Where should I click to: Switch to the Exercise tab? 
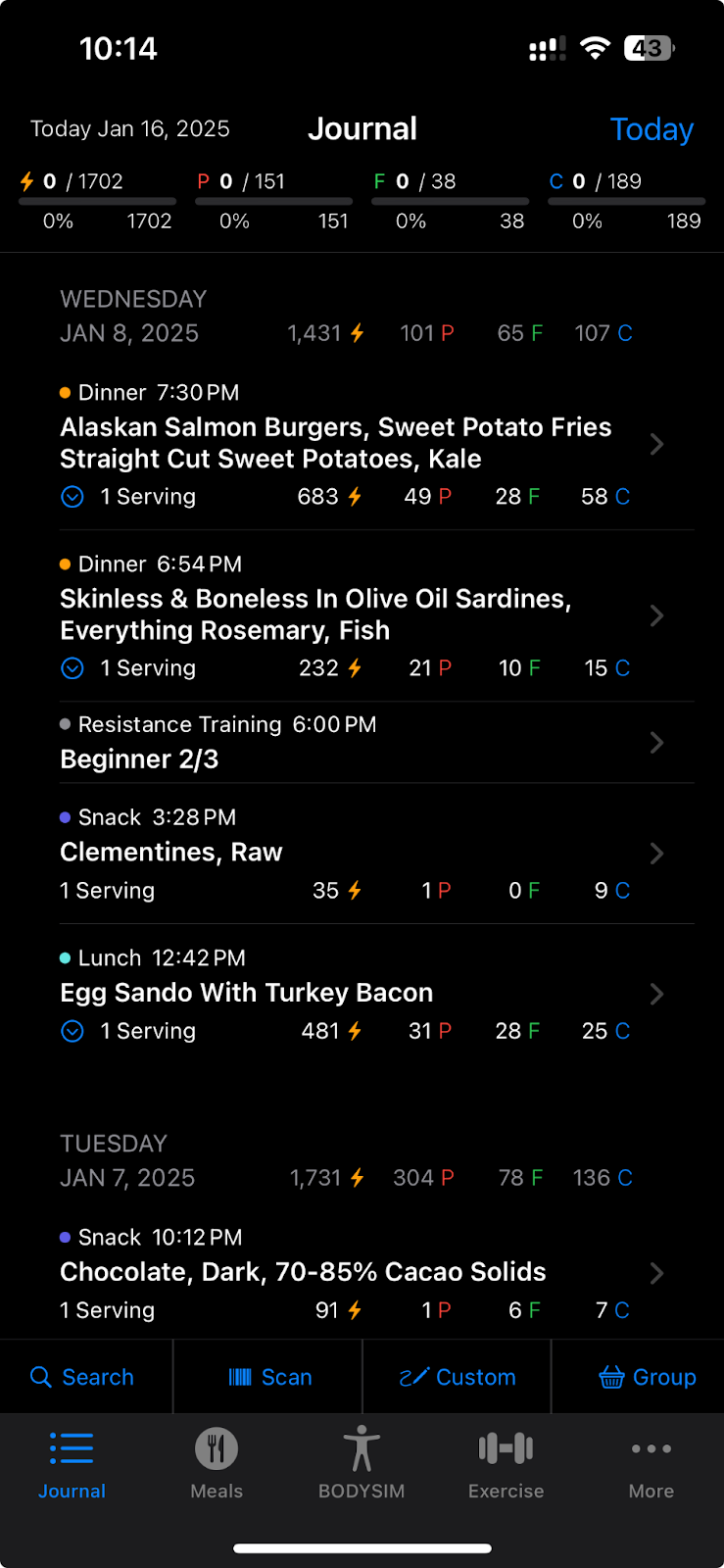pos(507,1463)
